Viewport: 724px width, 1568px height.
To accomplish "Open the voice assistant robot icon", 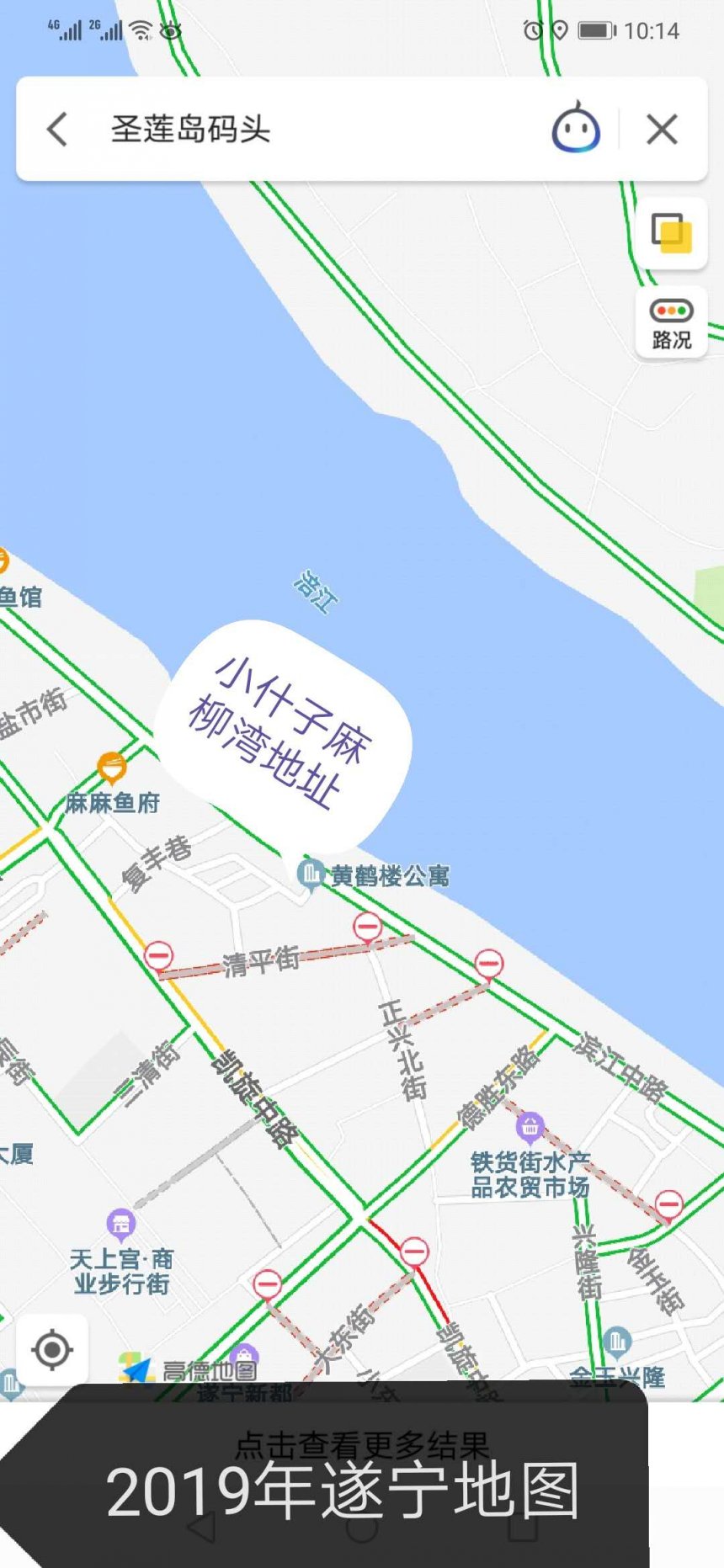I will click(x=576, y=129).
